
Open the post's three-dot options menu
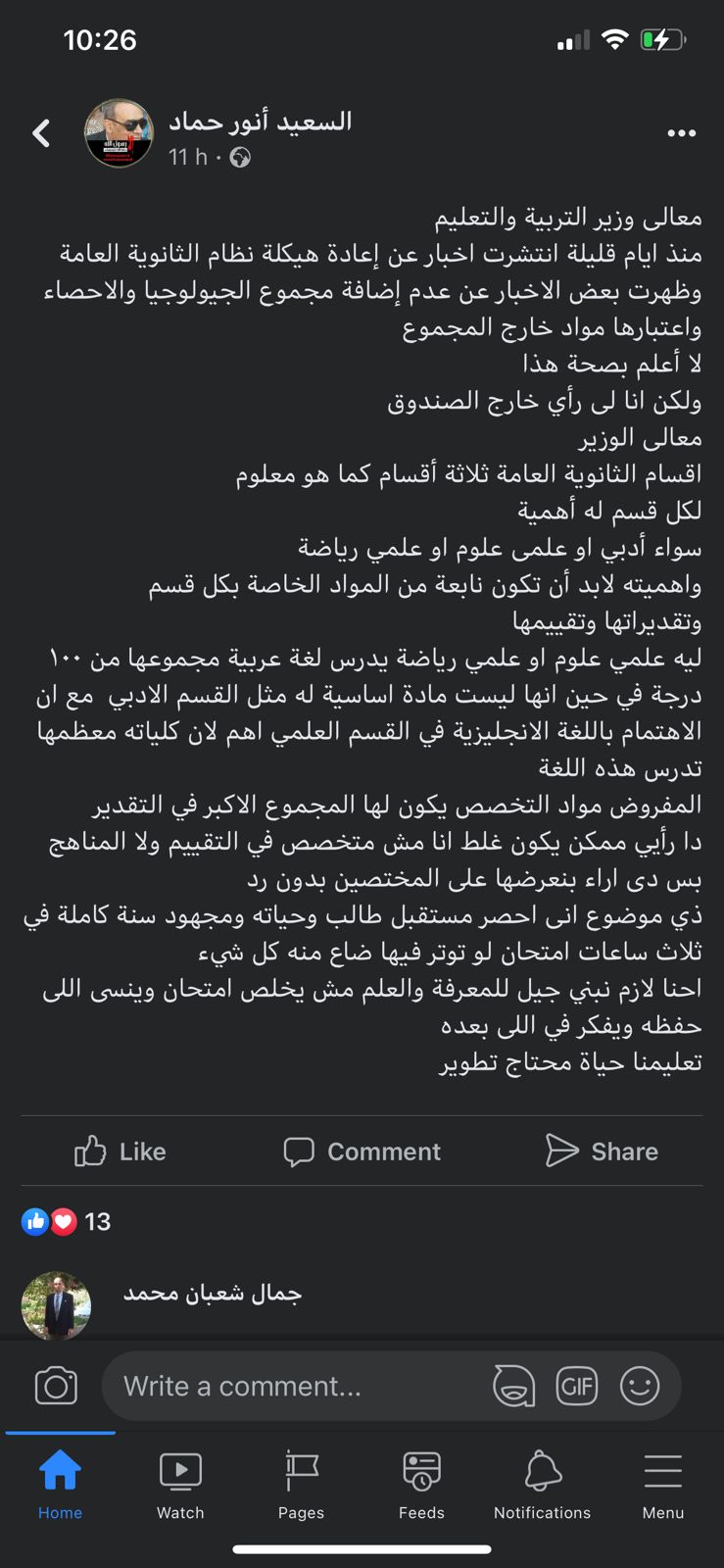click(x=681, y=133)
